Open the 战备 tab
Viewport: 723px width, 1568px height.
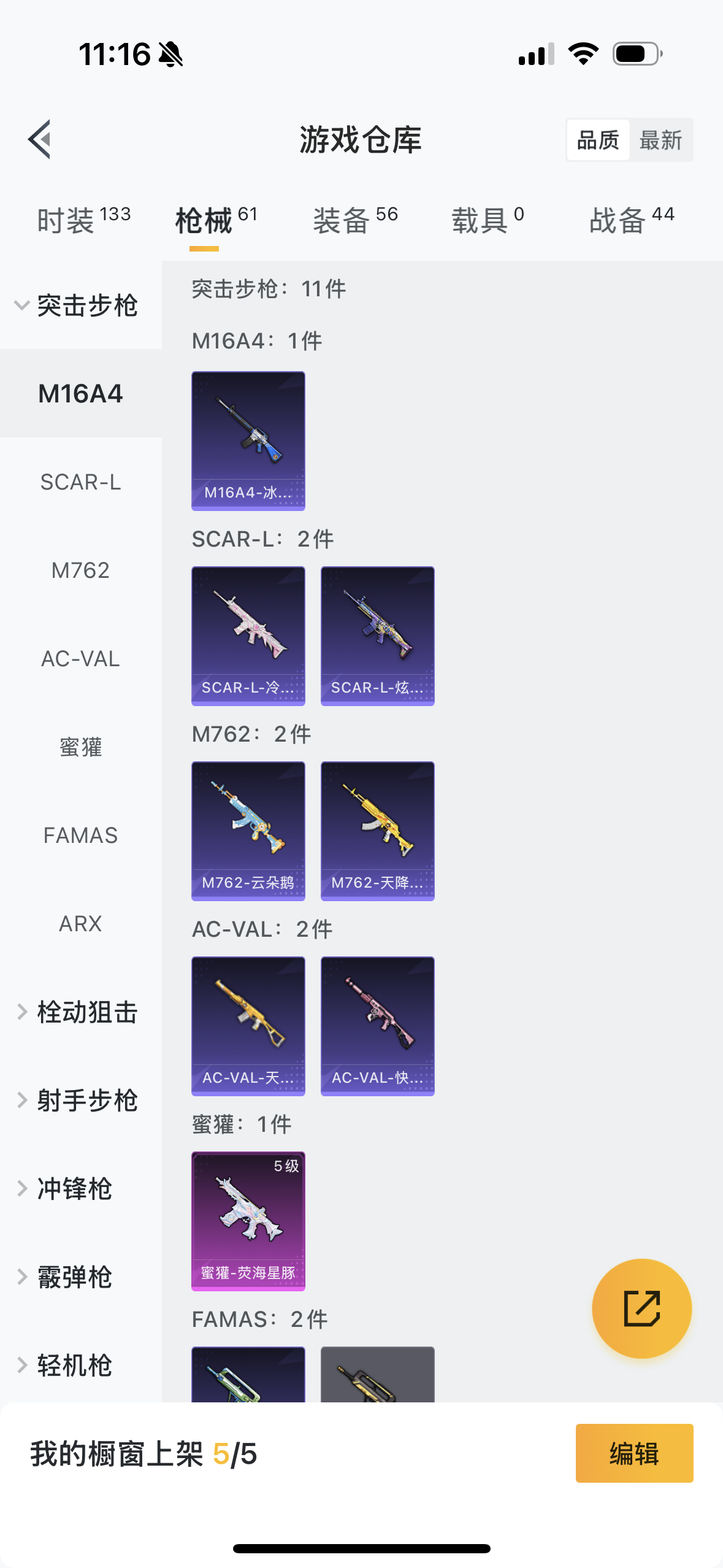(632, 220)
